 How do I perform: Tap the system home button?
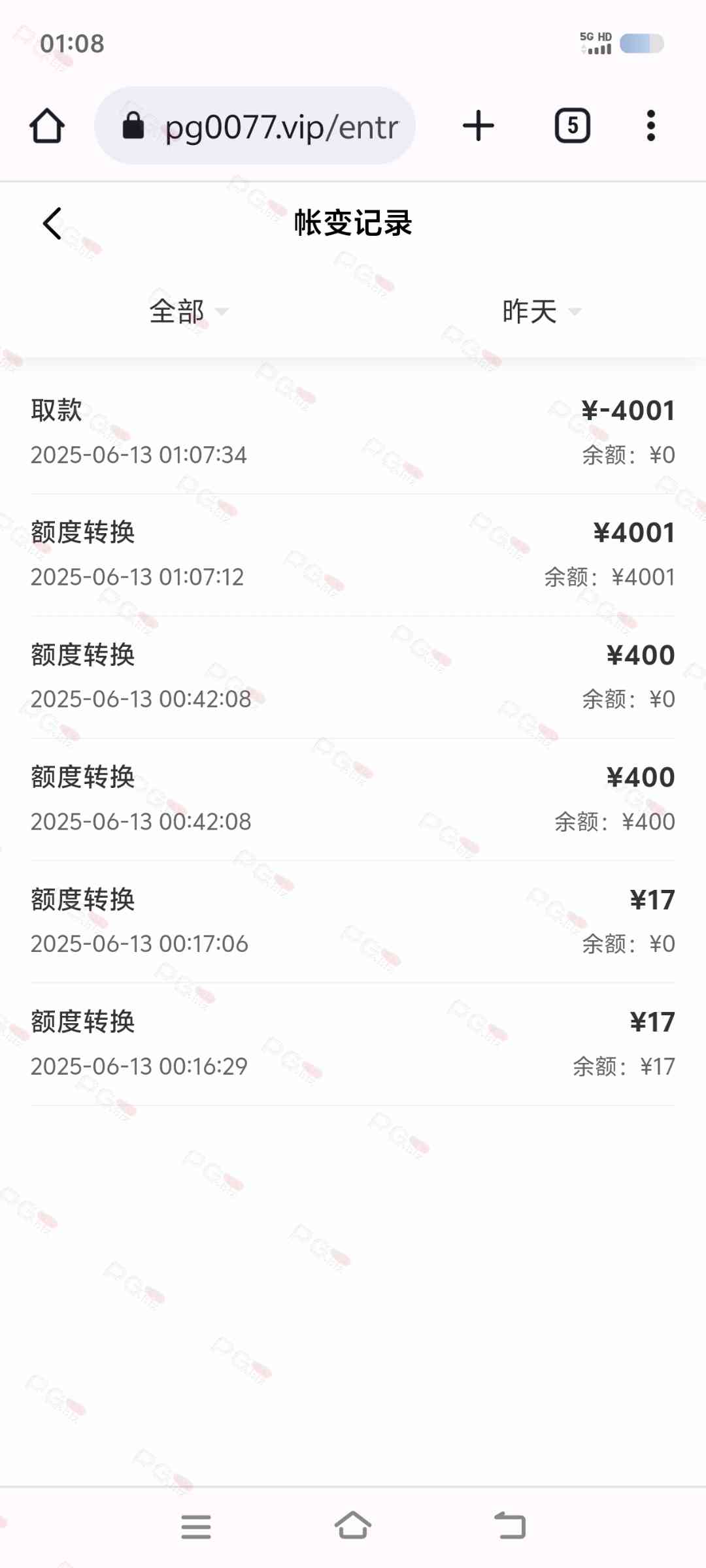click(353, 1526)
